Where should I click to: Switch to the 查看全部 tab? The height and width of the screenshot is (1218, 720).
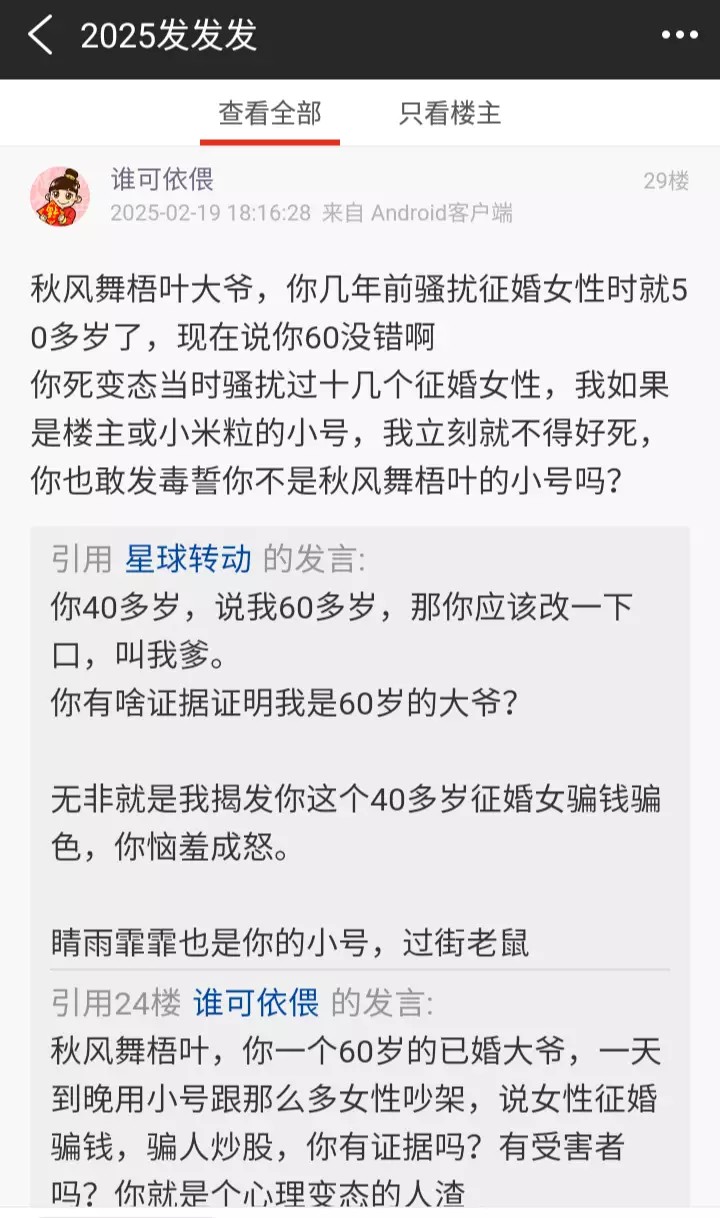point(270,113)
